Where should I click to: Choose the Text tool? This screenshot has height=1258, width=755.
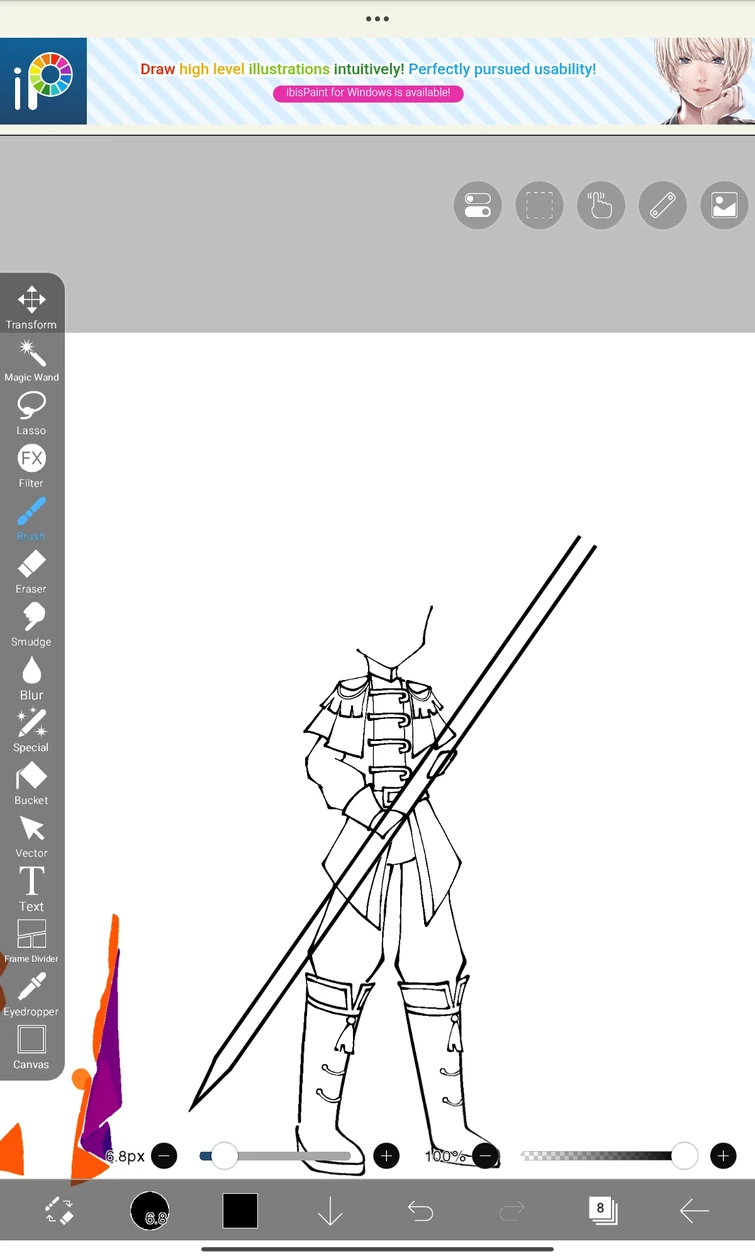(x=31, y=889)
